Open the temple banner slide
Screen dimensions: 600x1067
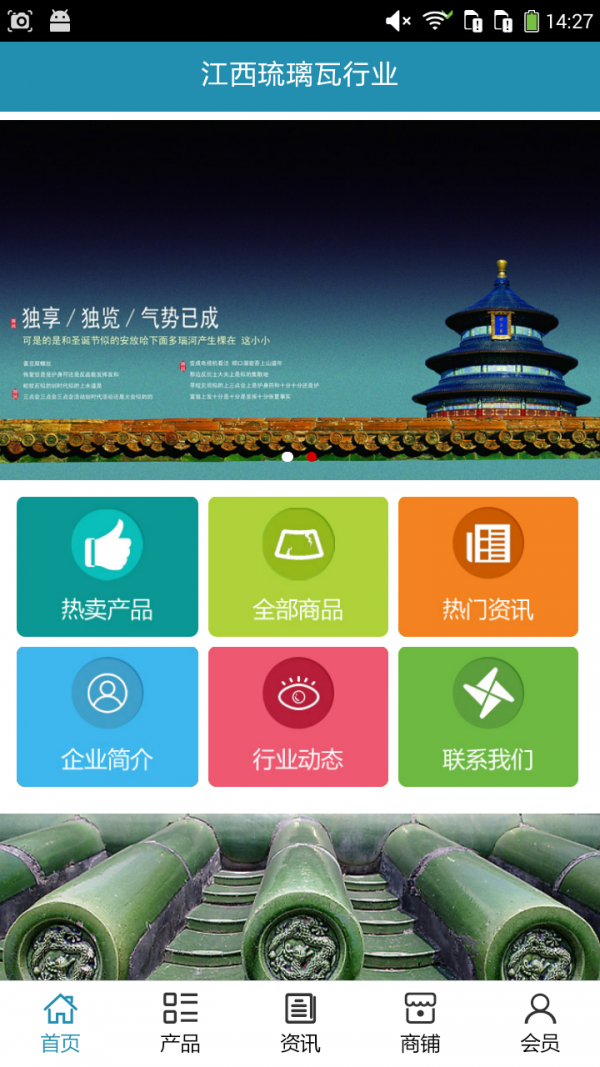(300, 290)
